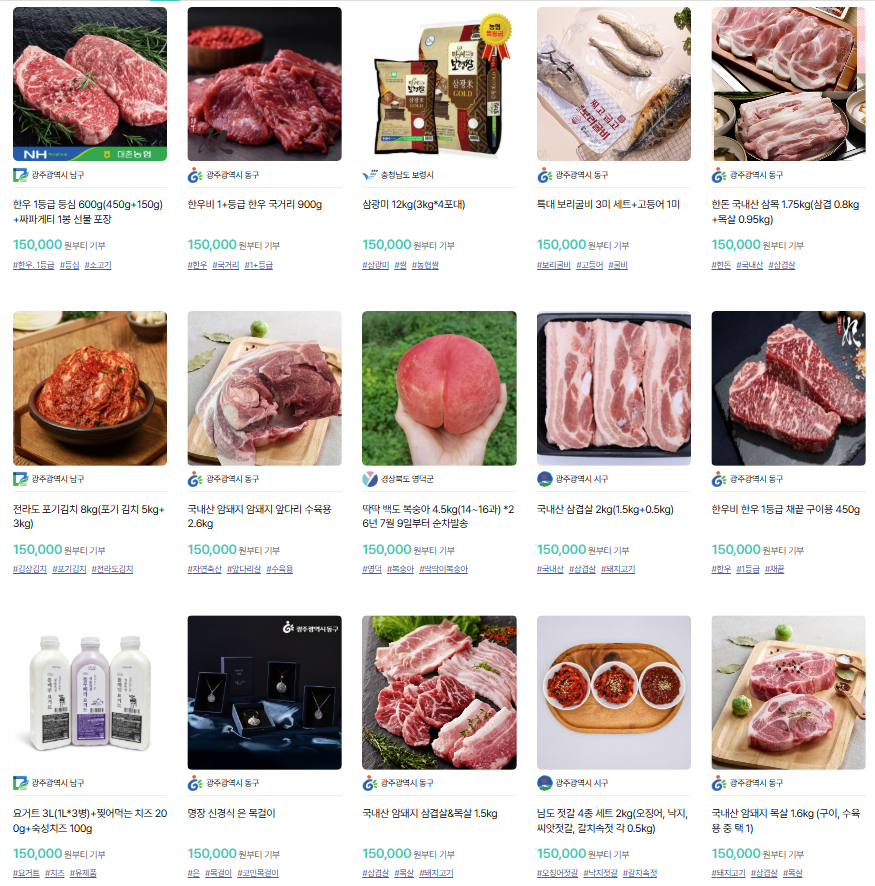View the 국내산 암돼지 앞다리 수육용 2.6kg card
The image size is (875, 886).
pyautogui.click(x=264, y=388)
